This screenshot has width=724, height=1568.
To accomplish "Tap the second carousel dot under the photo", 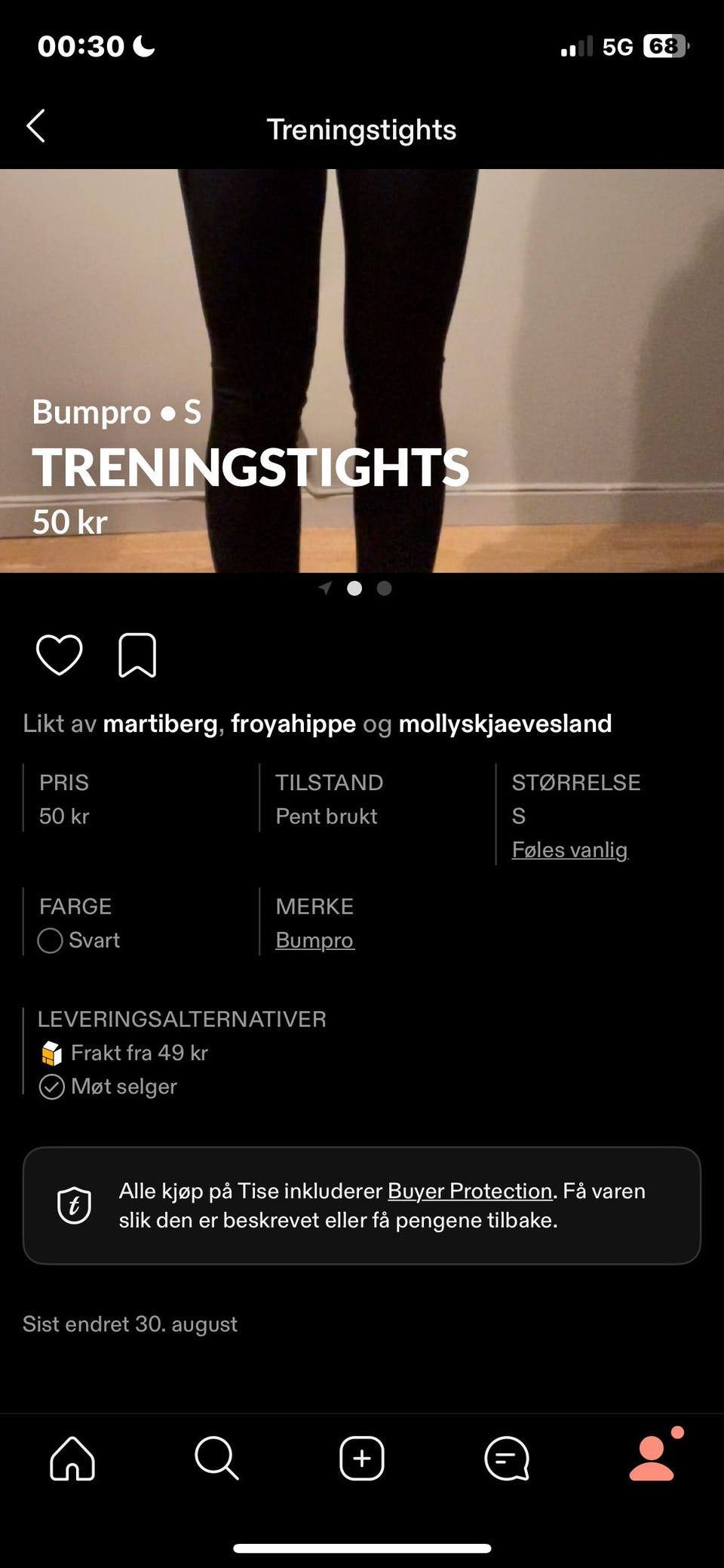I will click(385, 589).
